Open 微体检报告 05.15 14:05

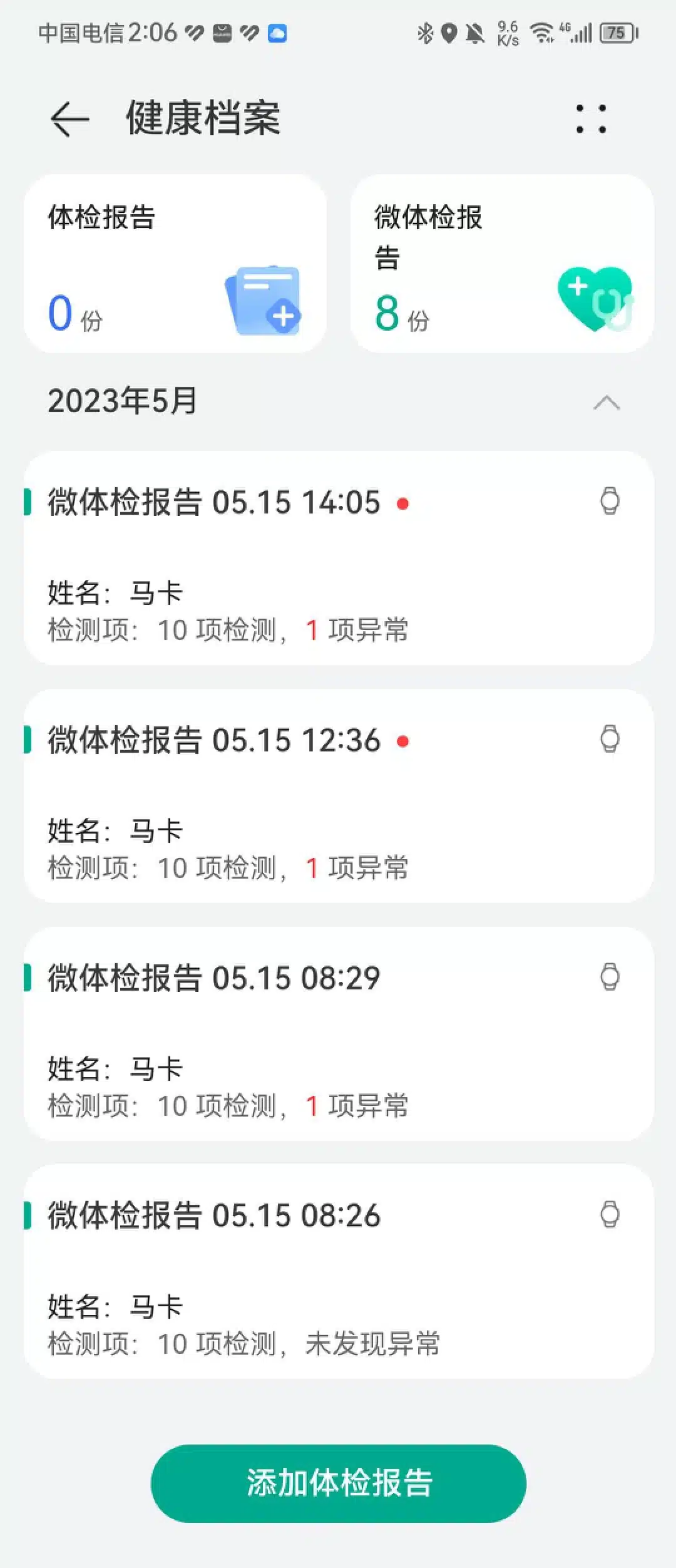338,558
